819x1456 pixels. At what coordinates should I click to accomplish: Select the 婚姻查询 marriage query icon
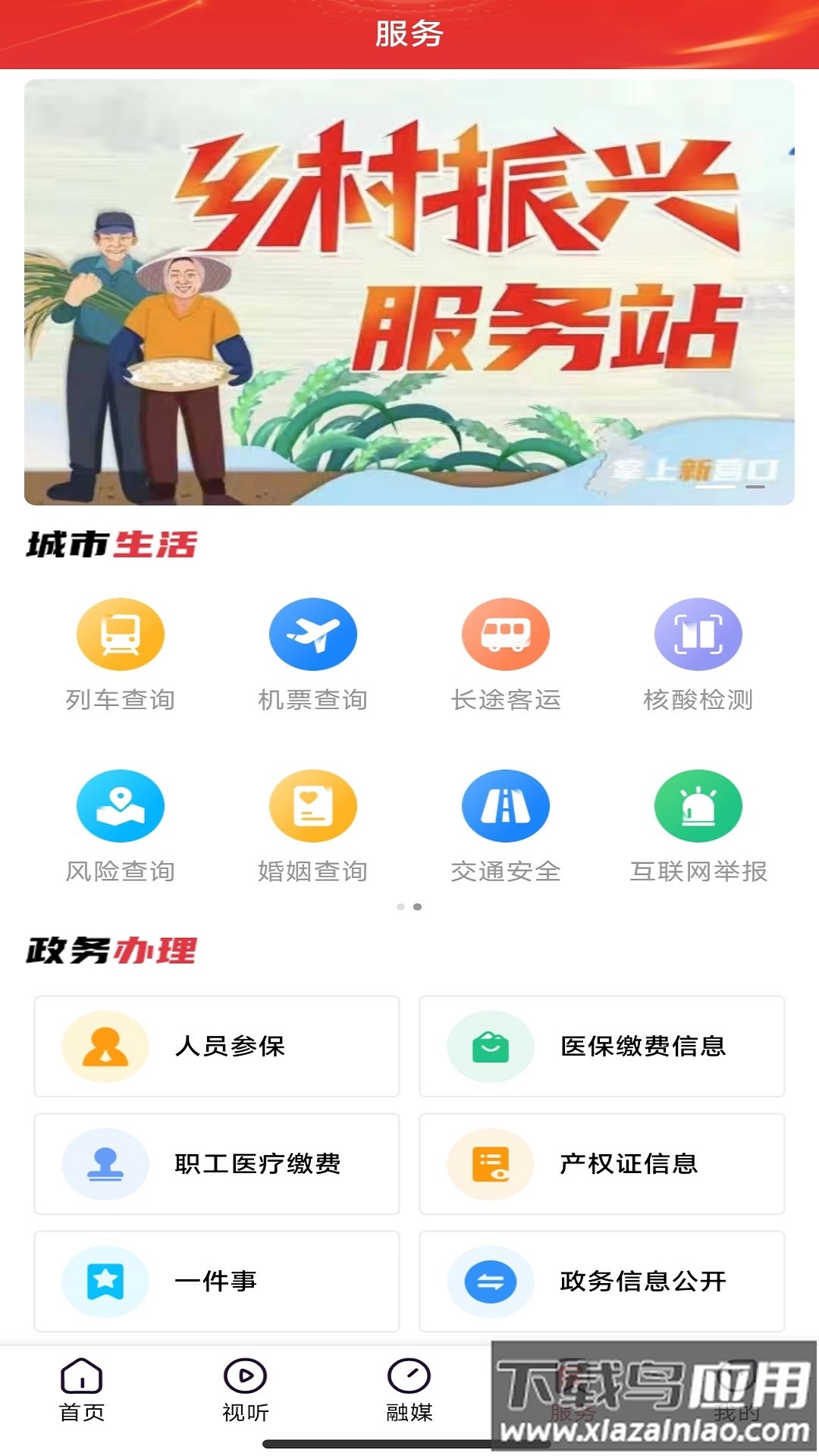click(x=313, y=806)
